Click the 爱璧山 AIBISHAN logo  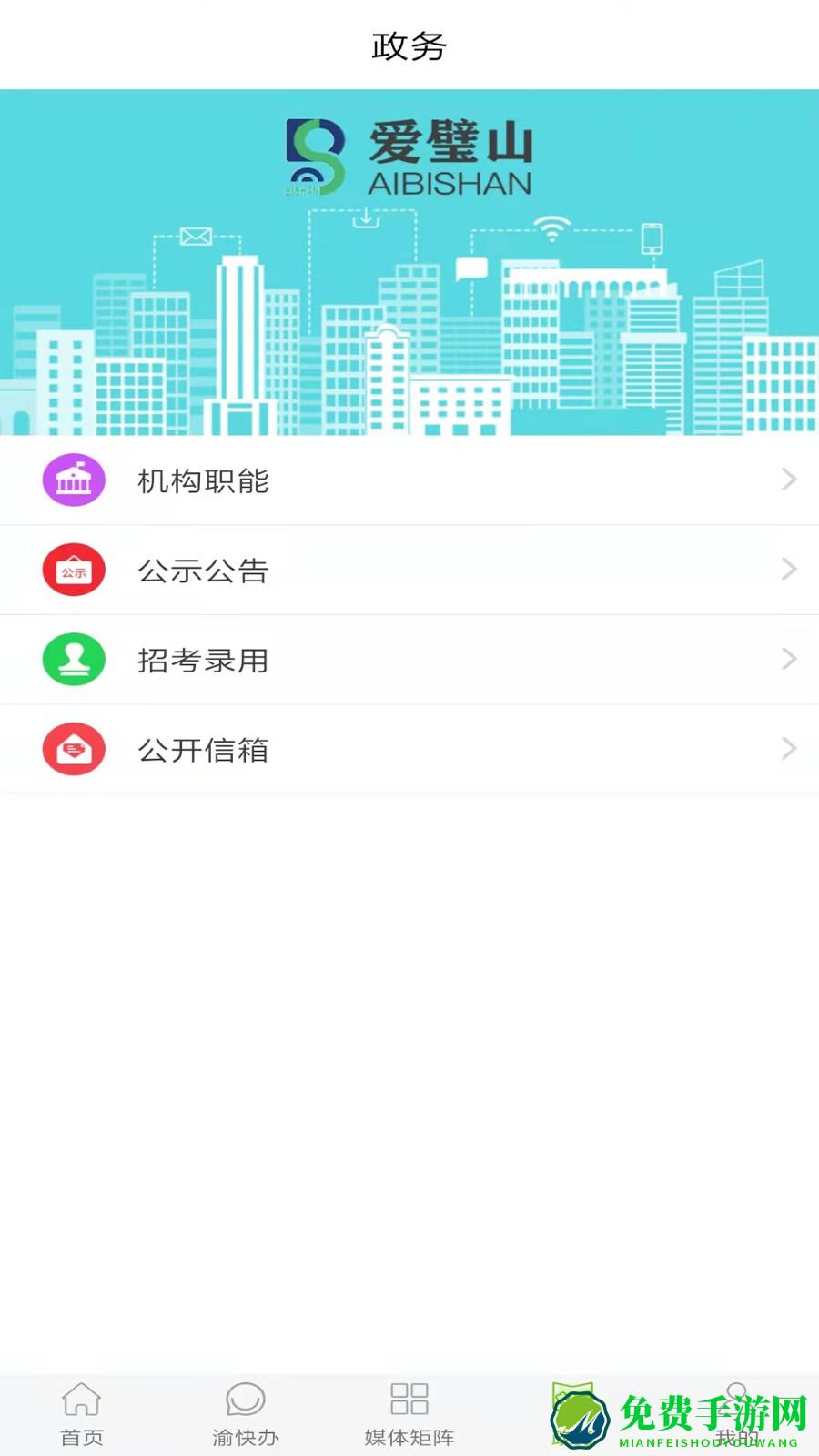(x=407, y=155)
